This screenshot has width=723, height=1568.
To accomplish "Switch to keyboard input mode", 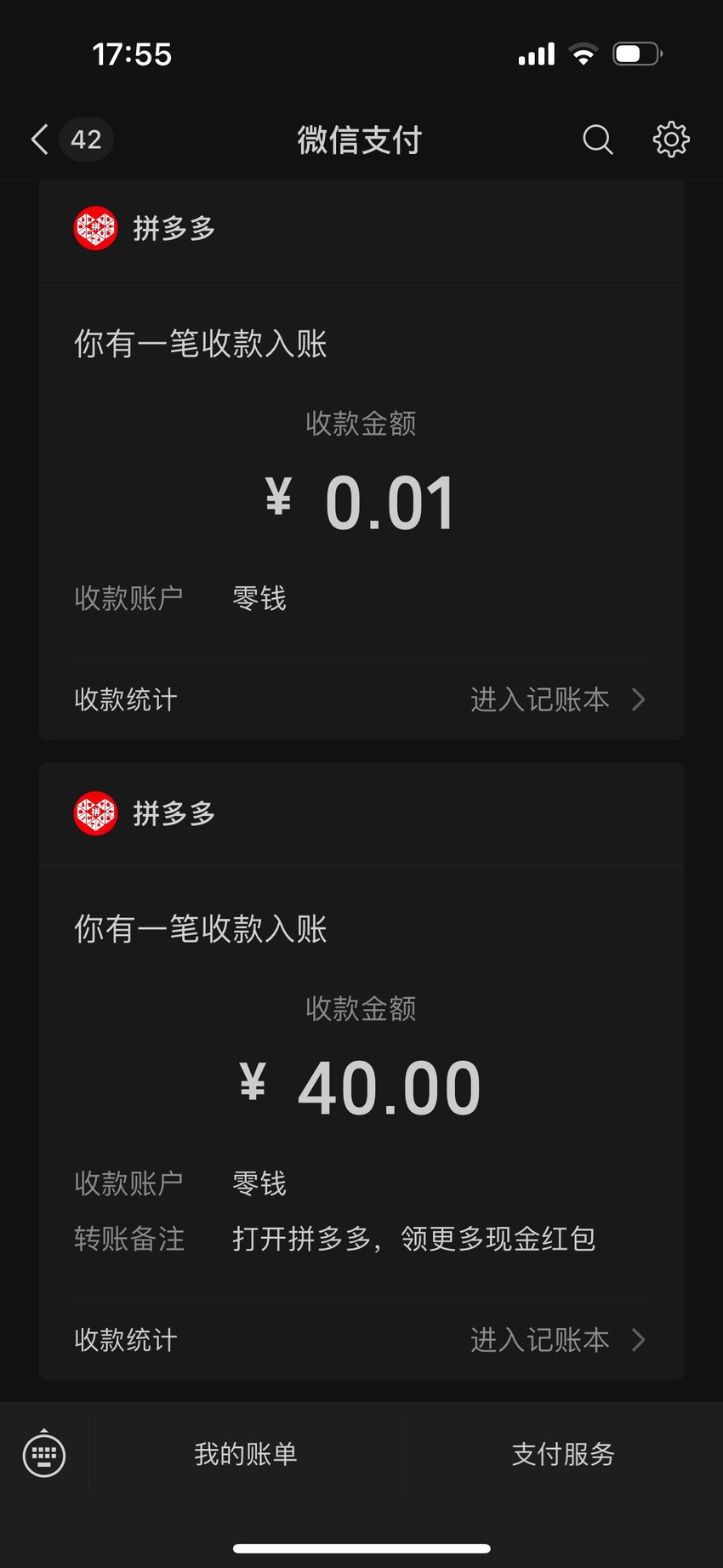I will click(44, 1454).
